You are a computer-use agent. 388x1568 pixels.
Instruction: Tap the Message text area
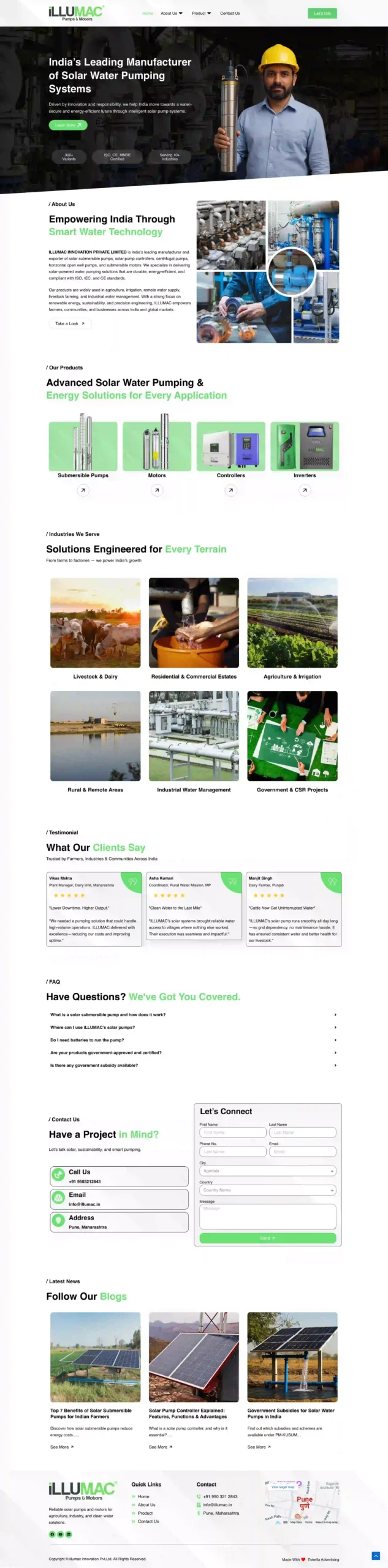click(267, 1216)
